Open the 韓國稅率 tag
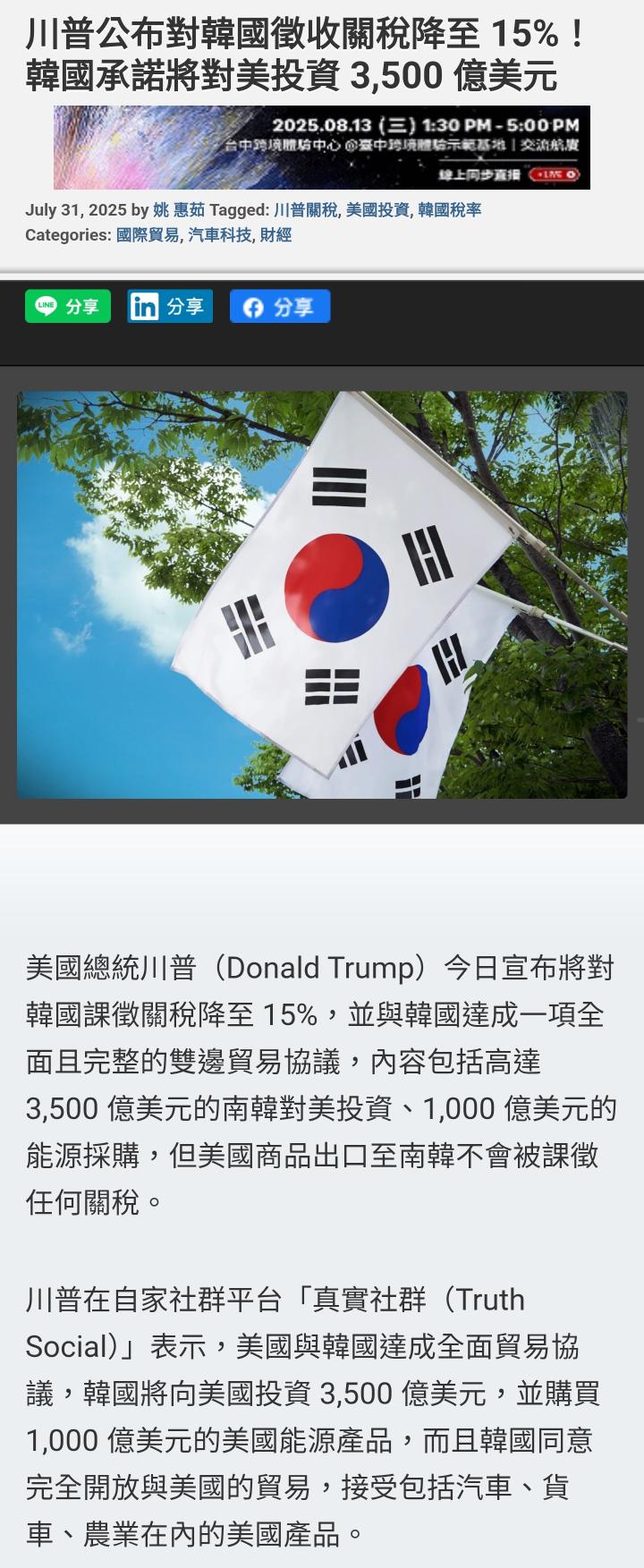 tap(449, 210)
